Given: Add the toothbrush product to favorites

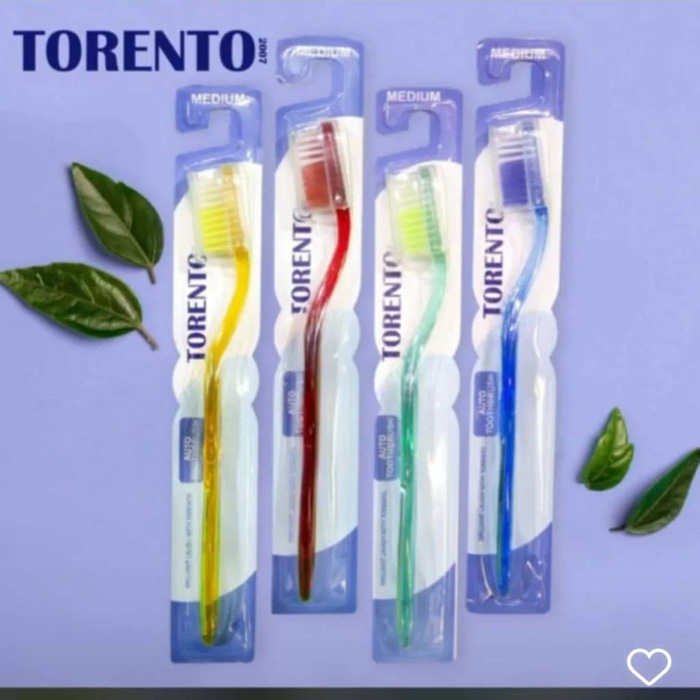Looking at the screenshot, I should (649, 665).
